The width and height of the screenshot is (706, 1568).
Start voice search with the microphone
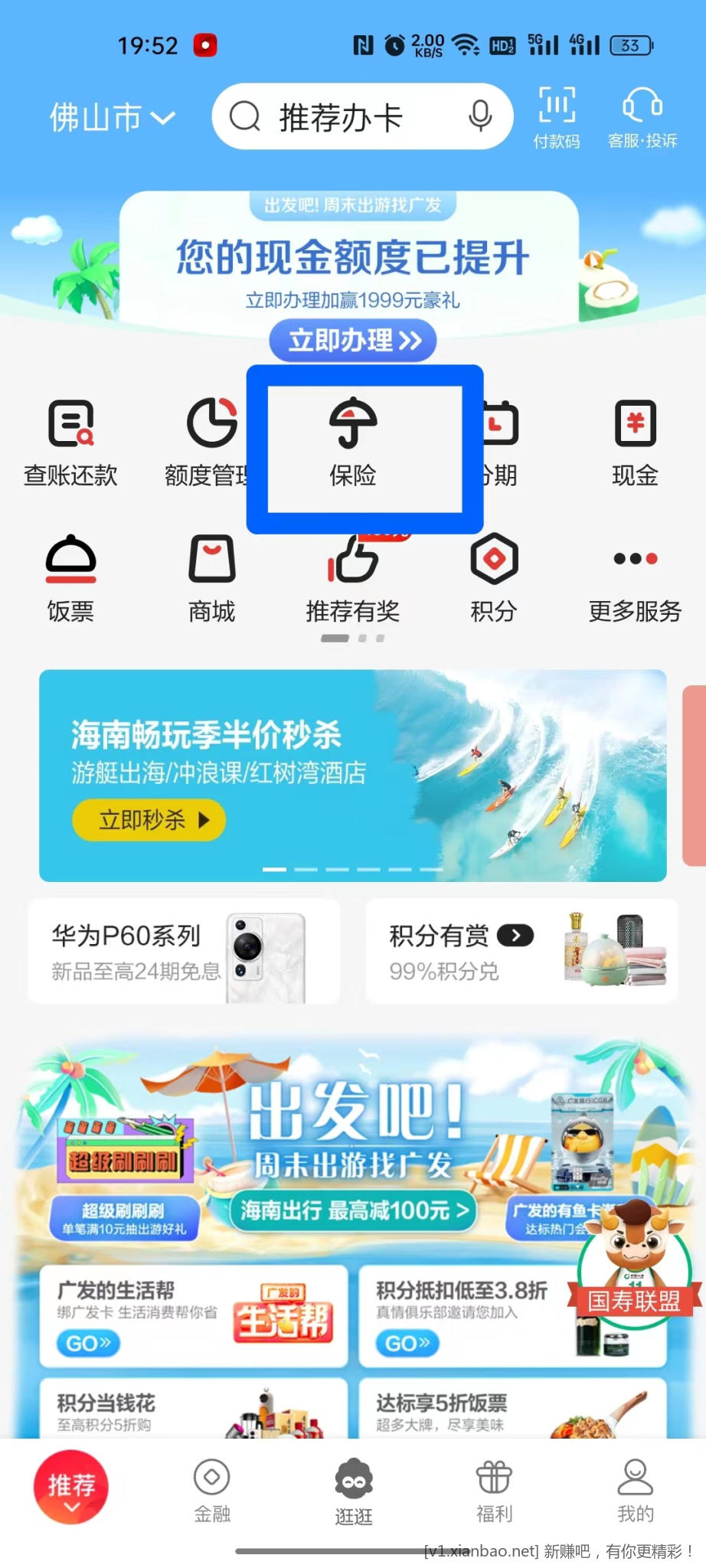tap(480, 117)
